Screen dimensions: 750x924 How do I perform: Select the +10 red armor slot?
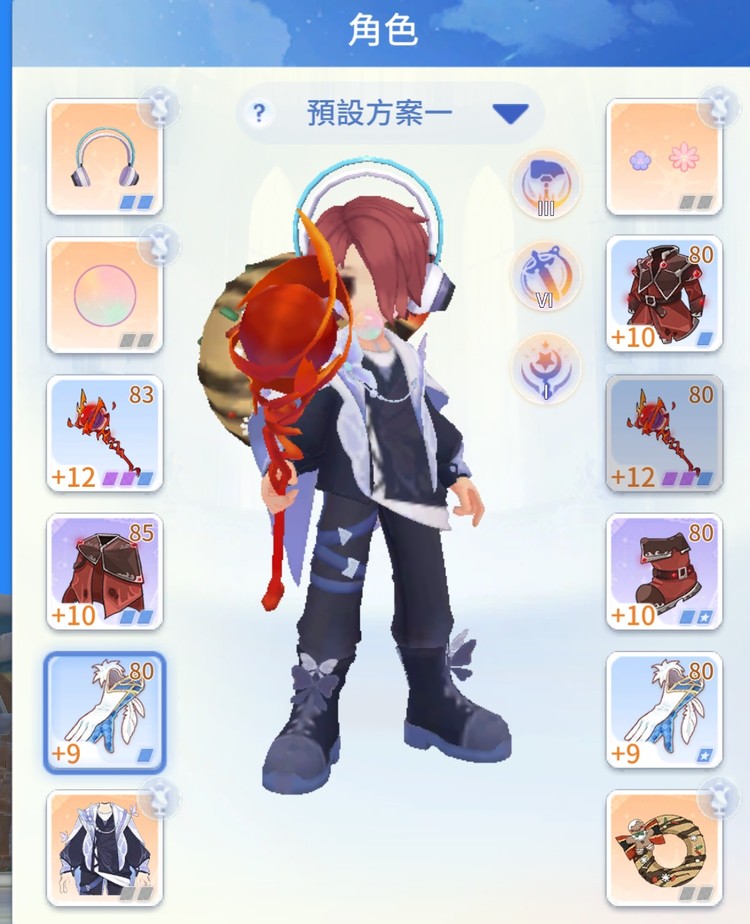point(664,295)
